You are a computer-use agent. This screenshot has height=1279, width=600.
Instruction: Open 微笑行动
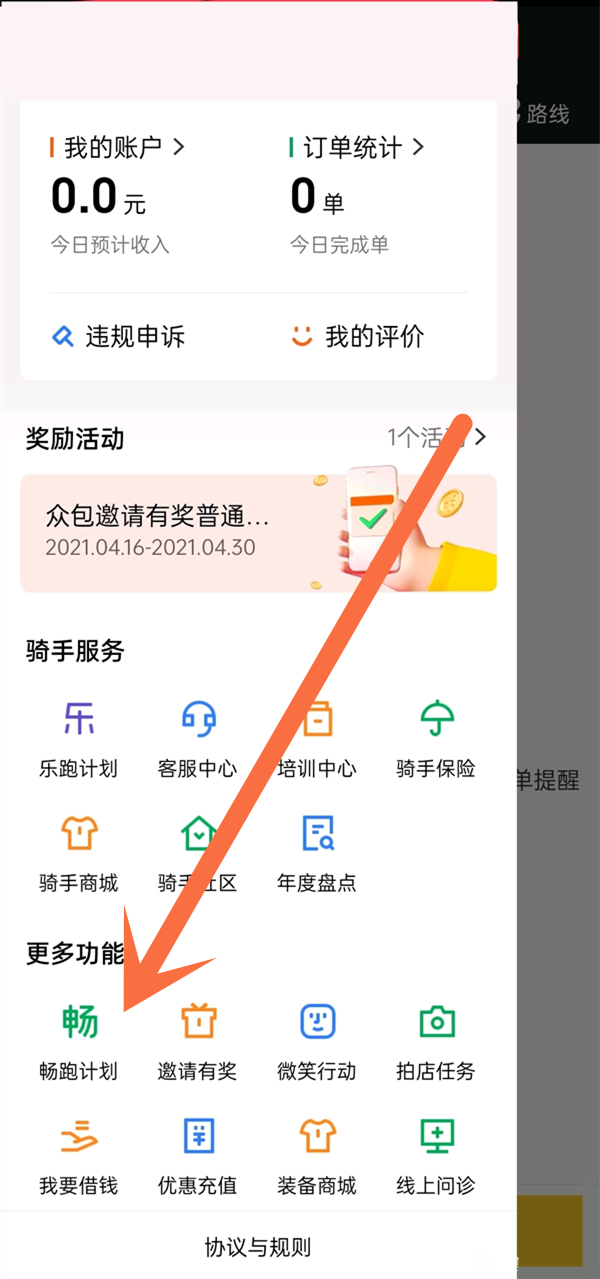tap(317, 1040)
